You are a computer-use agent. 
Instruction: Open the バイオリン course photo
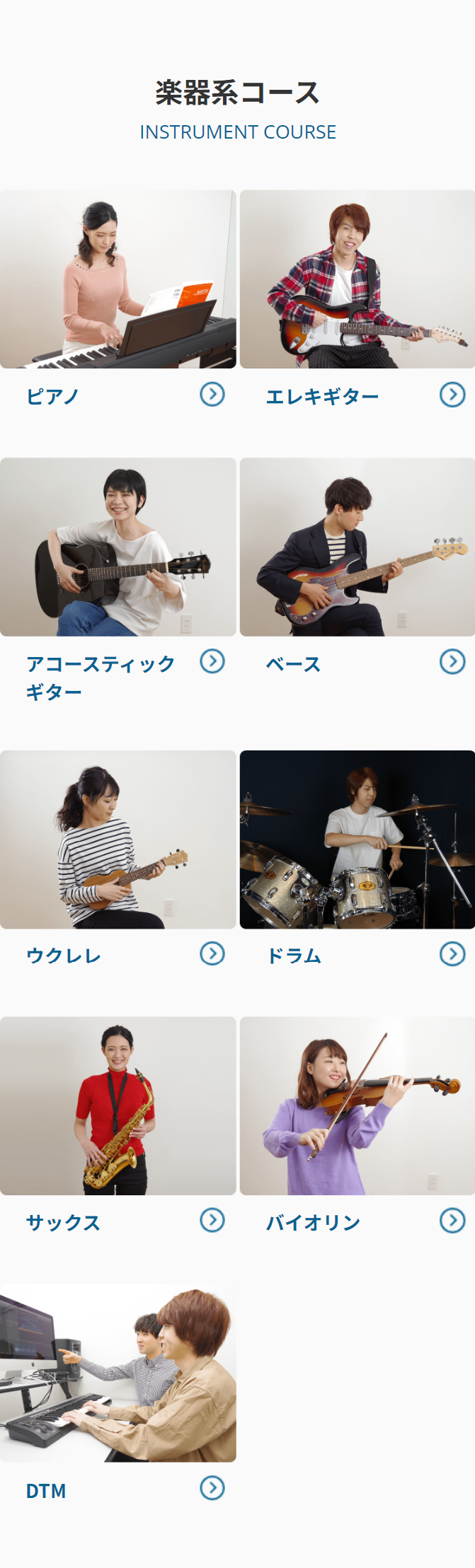tap(357, 1106)
